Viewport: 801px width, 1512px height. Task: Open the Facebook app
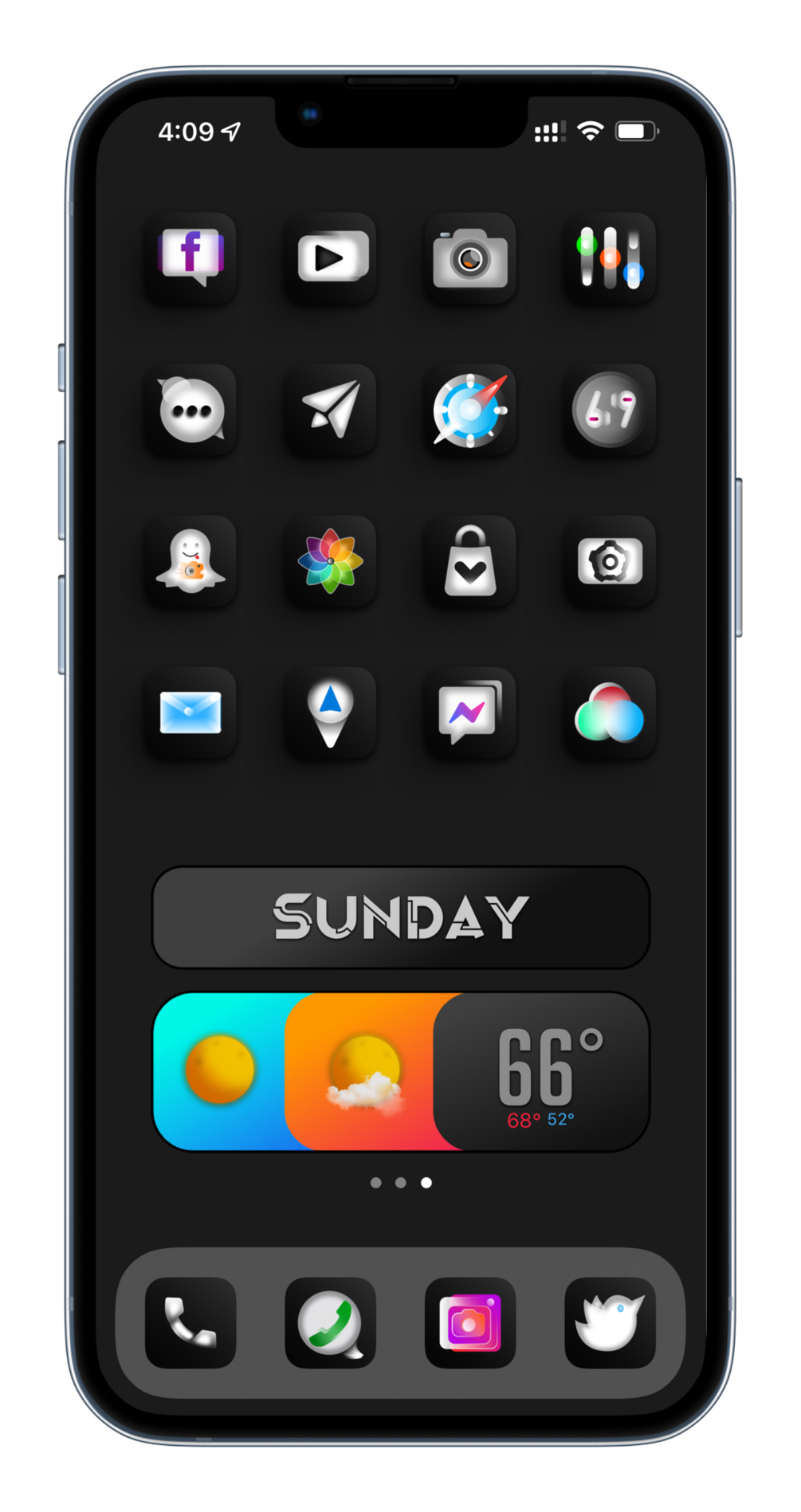[x=190, y=257]
